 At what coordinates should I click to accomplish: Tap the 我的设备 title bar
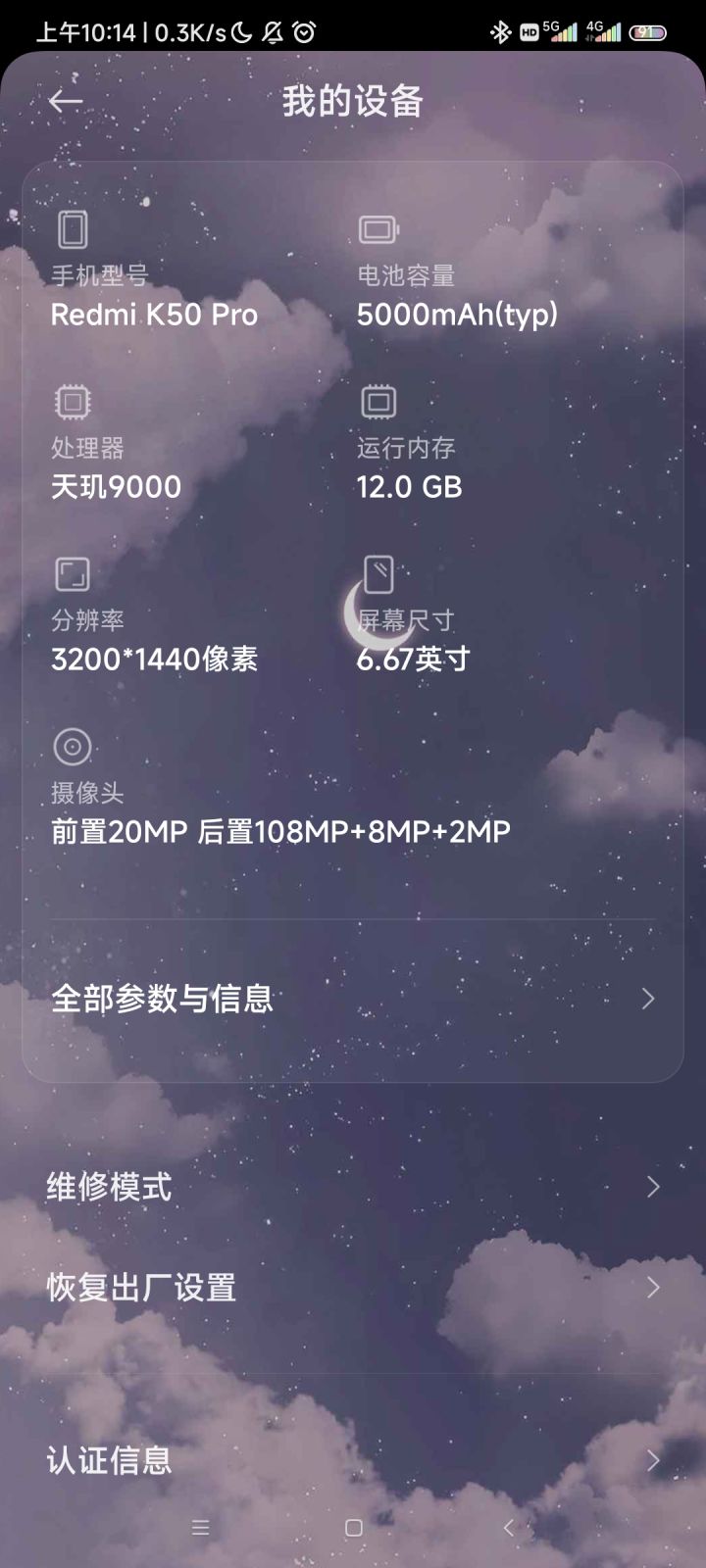point(353,99)
